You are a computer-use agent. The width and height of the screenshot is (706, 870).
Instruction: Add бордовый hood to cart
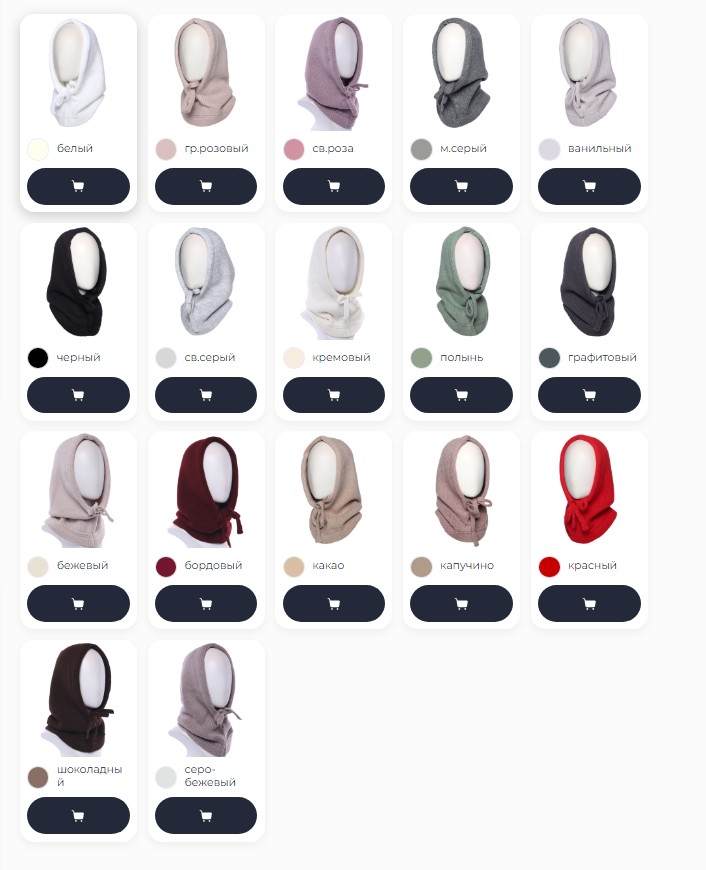point(206,603)
